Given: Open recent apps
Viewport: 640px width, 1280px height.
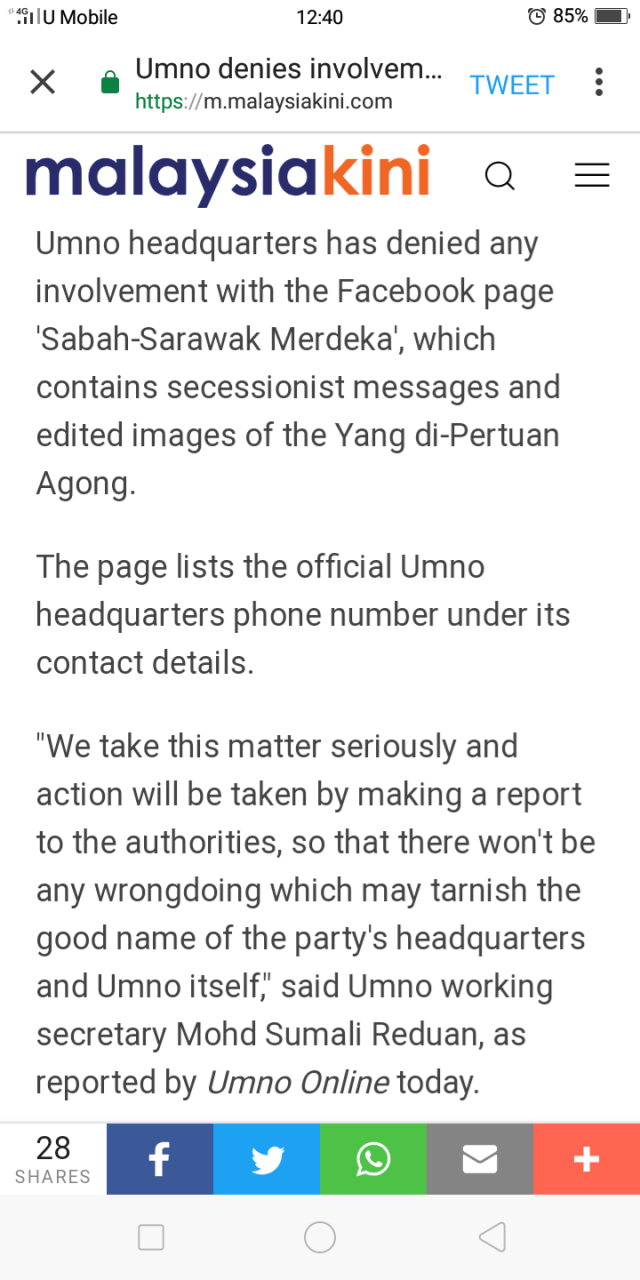Looking at the screenshot, I should [151, 1238].
